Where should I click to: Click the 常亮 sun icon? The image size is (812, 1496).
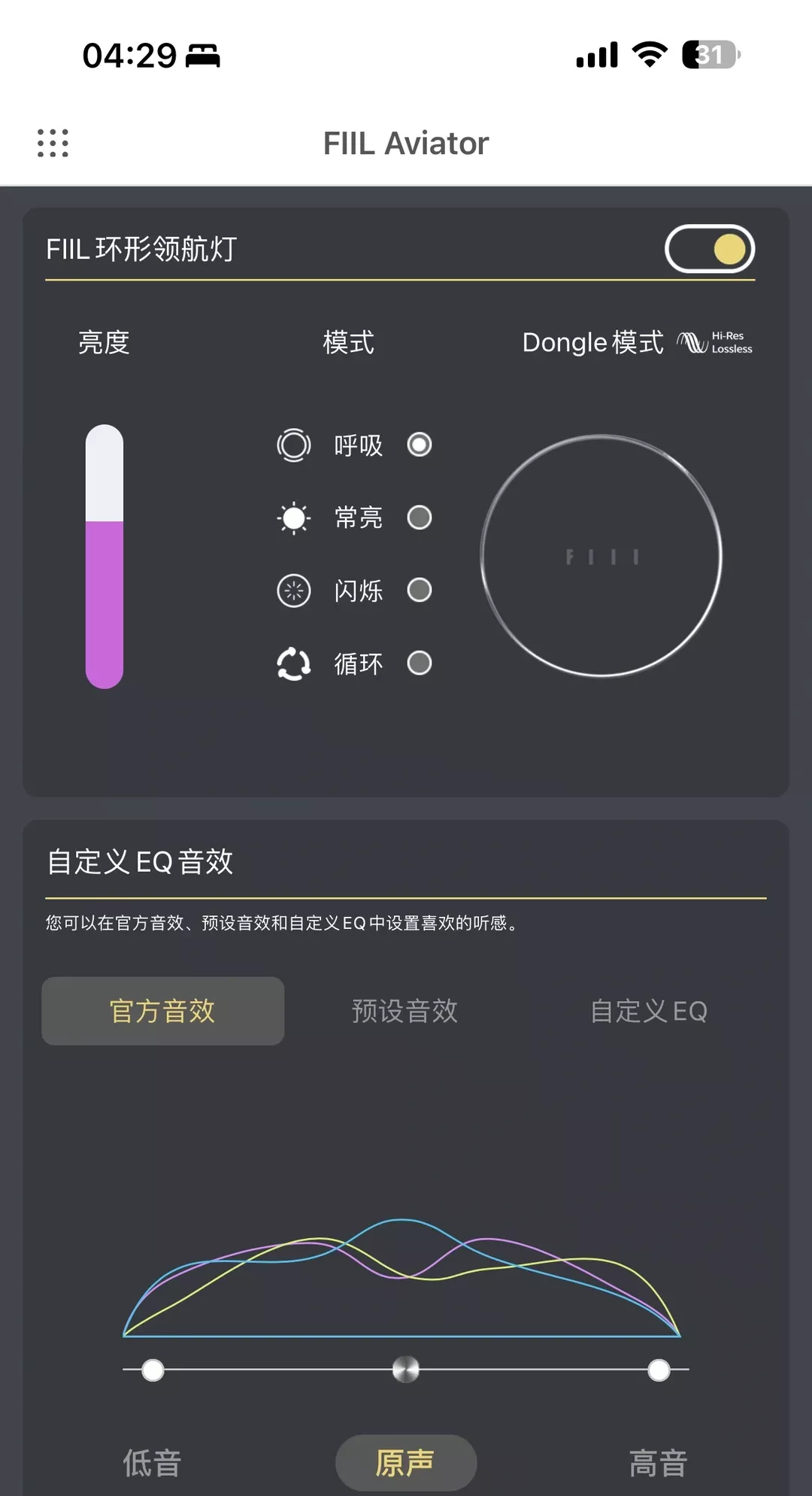click(x=293, y=517)
